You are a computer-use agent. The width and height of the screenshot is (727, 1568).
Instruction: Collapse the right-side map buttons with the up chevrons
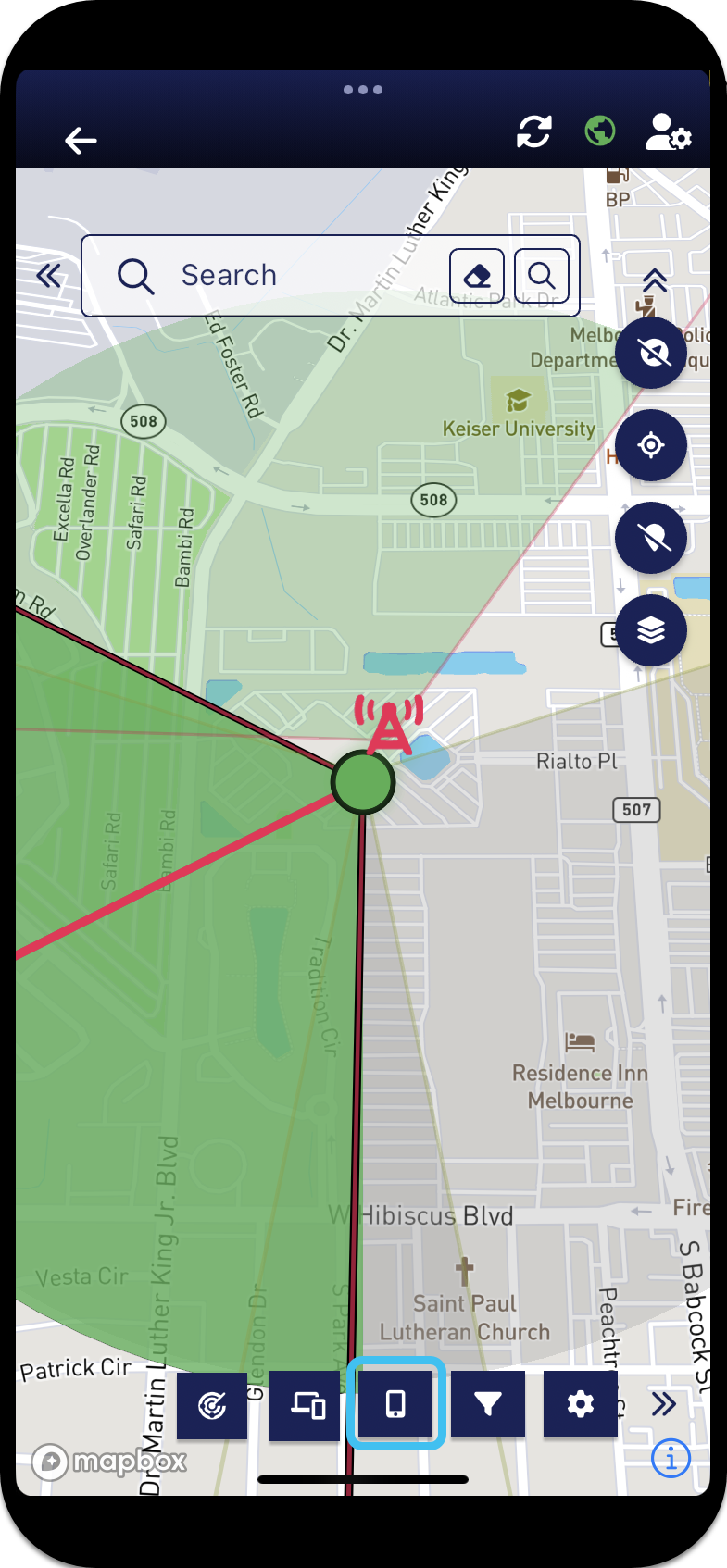point(655,280)
